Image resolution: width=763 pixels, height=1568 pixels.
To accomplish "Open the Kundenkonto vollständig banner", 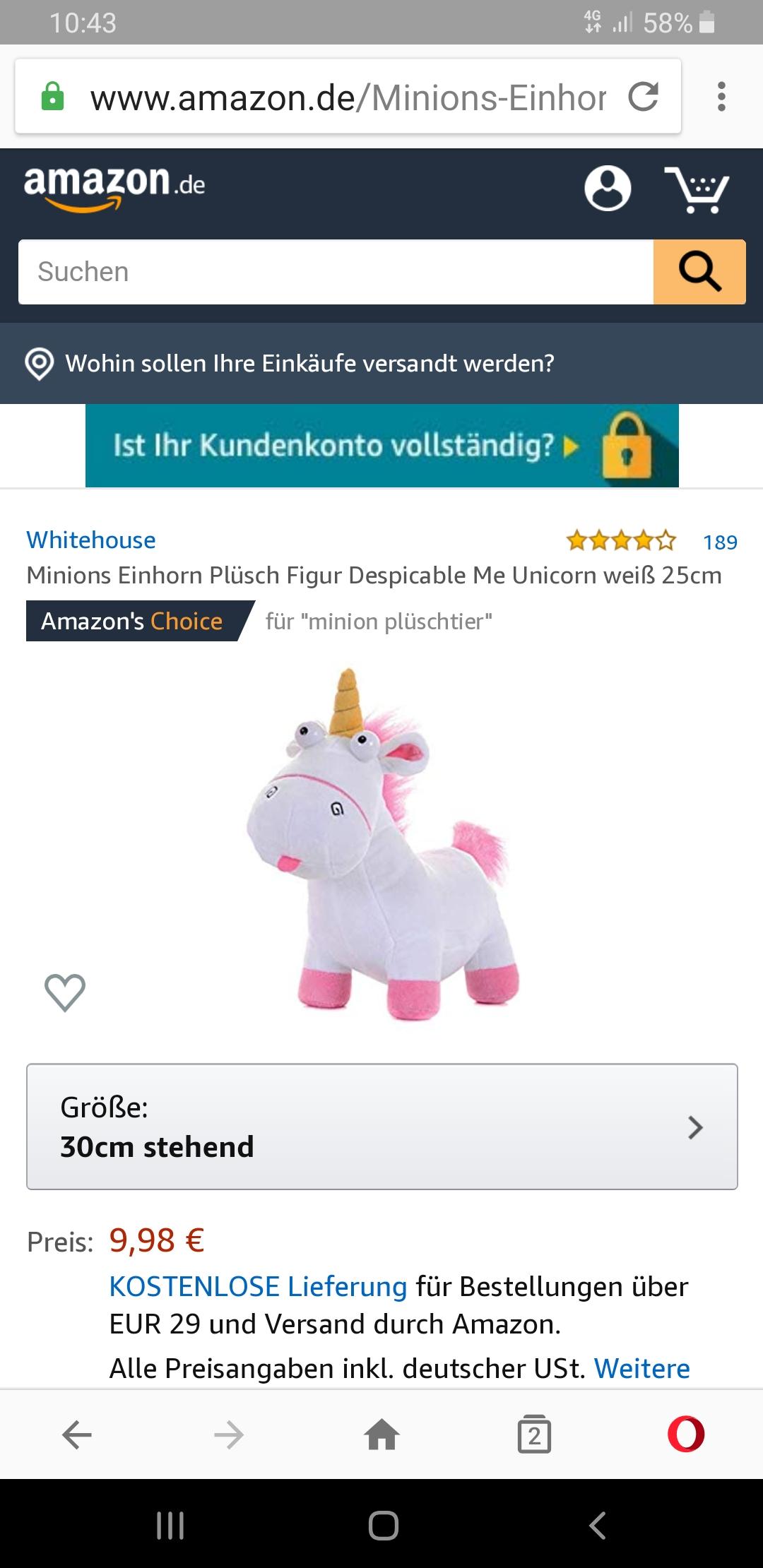I will click(381, 446).
